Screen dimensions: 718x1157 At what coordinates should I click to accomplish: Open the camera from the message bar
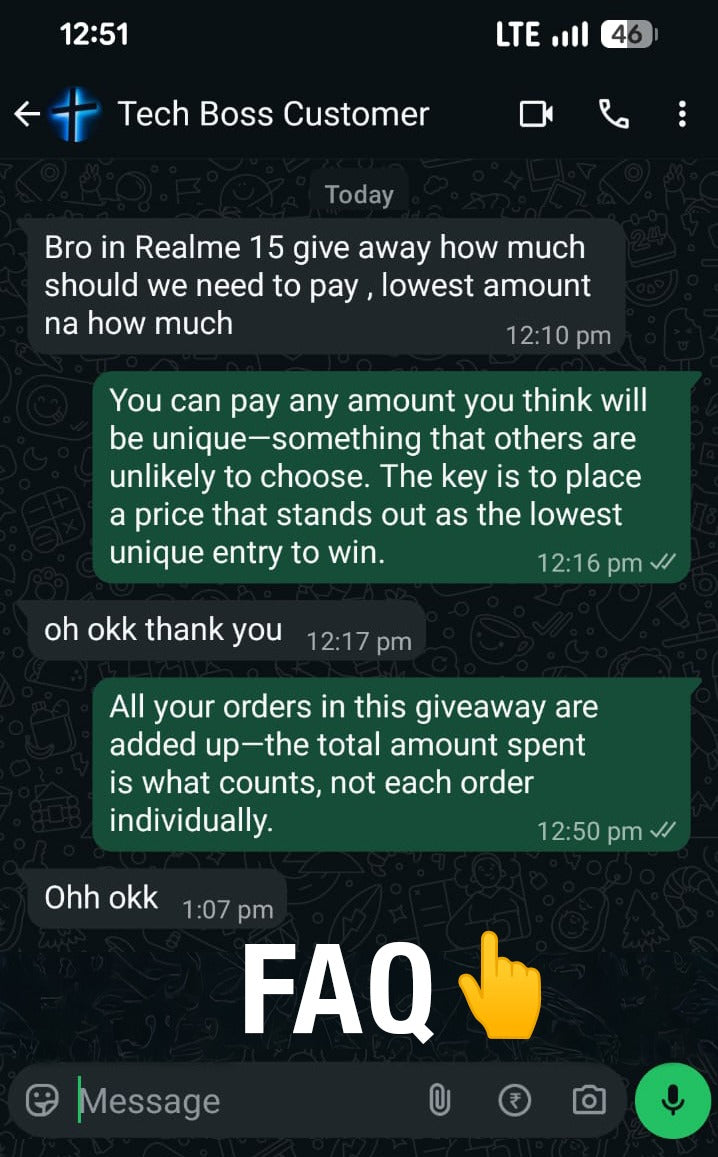tap(589, 1101)
